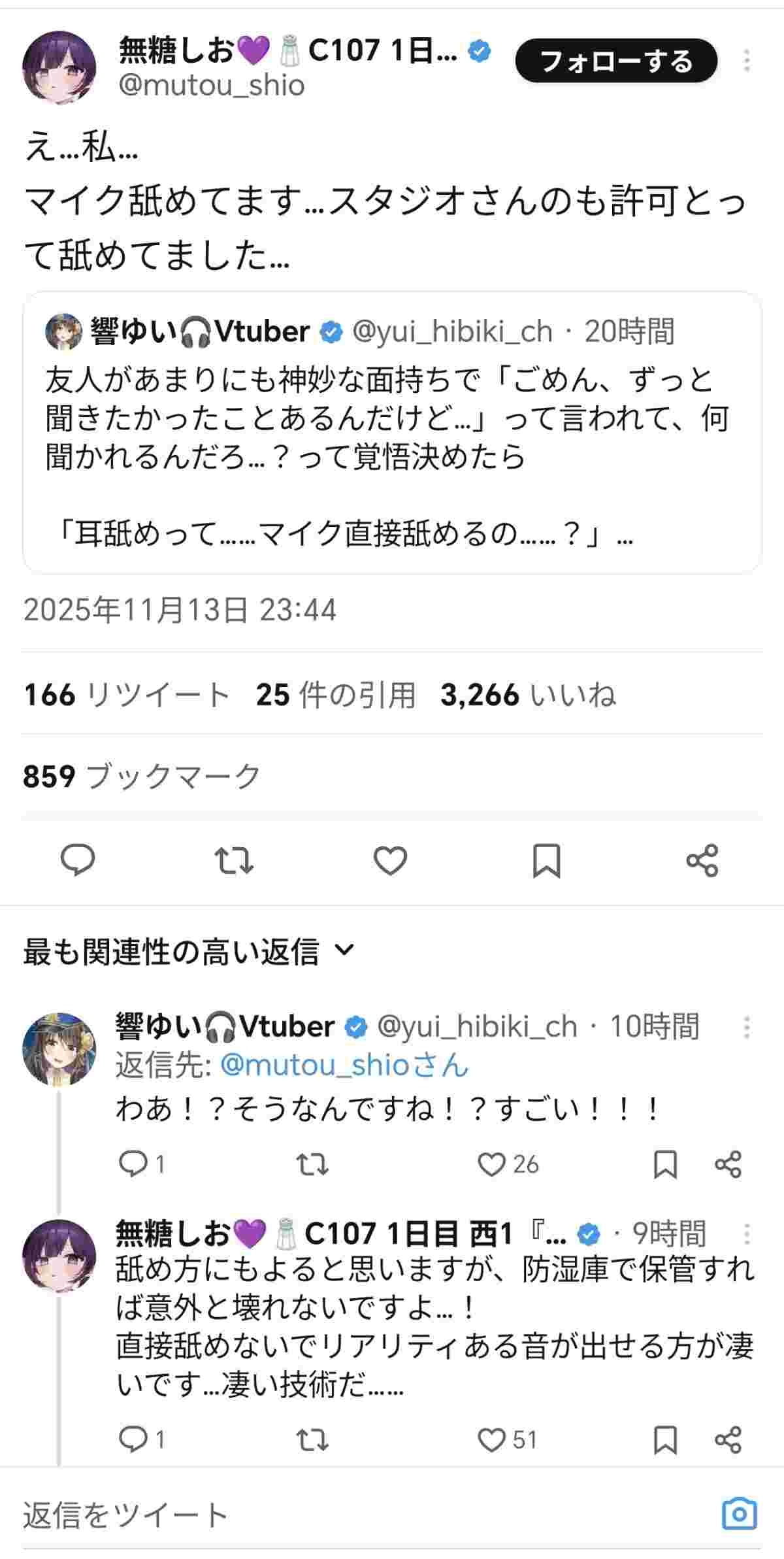Share the main tweet
The height and width of the screenshot is (1559, 784).
tap(702, 860)
